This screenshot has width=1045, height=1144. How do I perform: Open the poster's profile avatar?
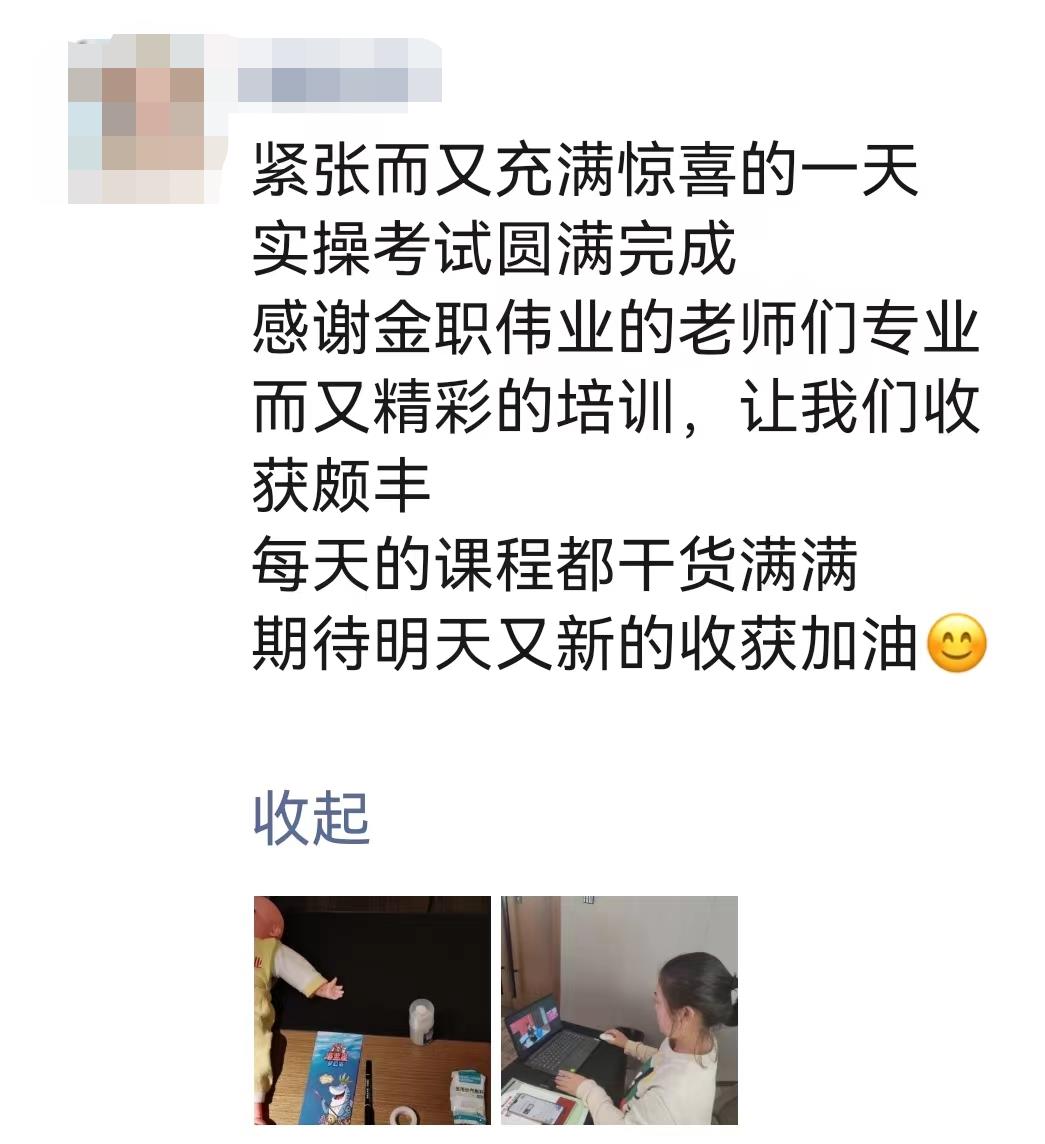click(136, 120)
